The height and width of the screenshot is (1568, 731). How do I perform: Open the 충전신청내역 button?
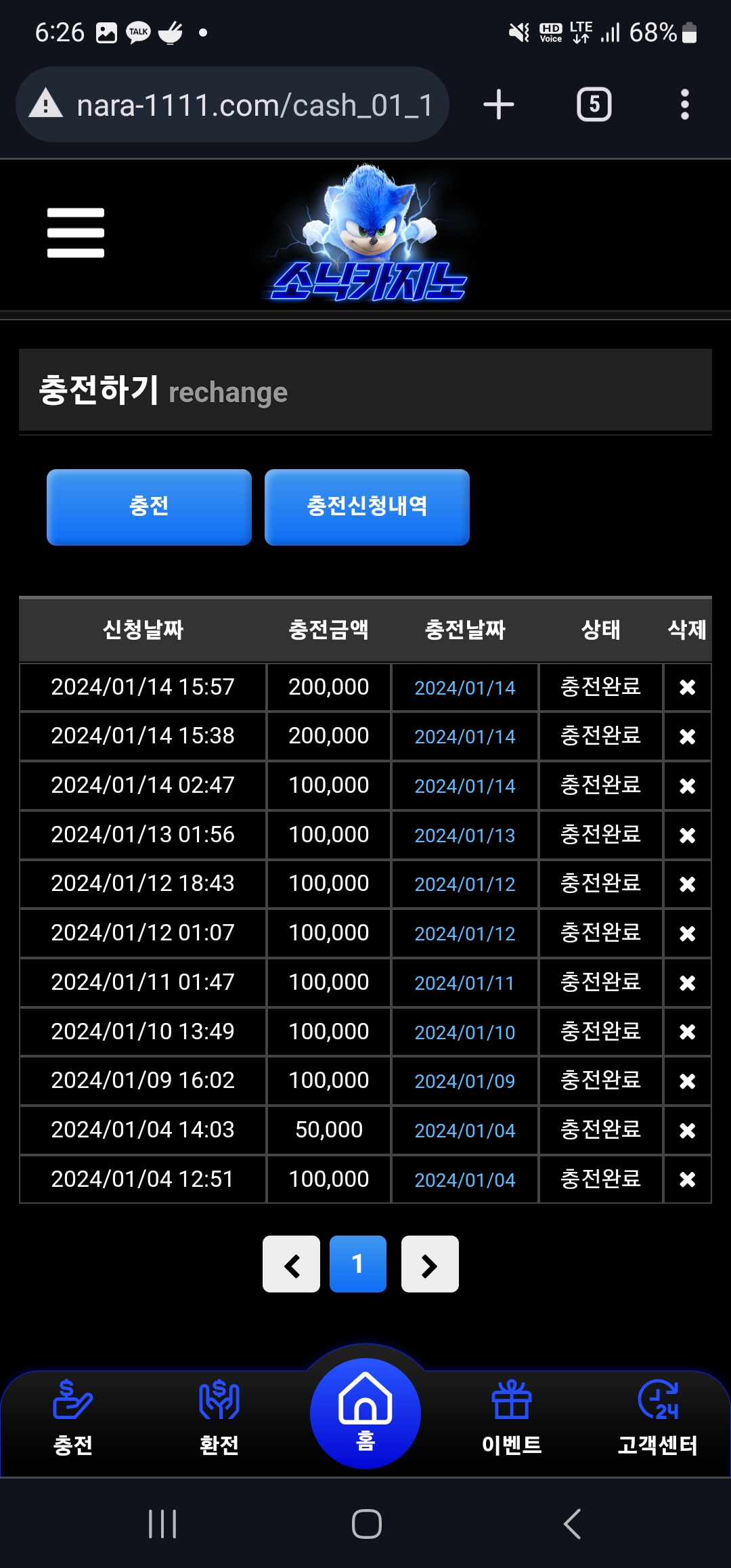[367, 507]
